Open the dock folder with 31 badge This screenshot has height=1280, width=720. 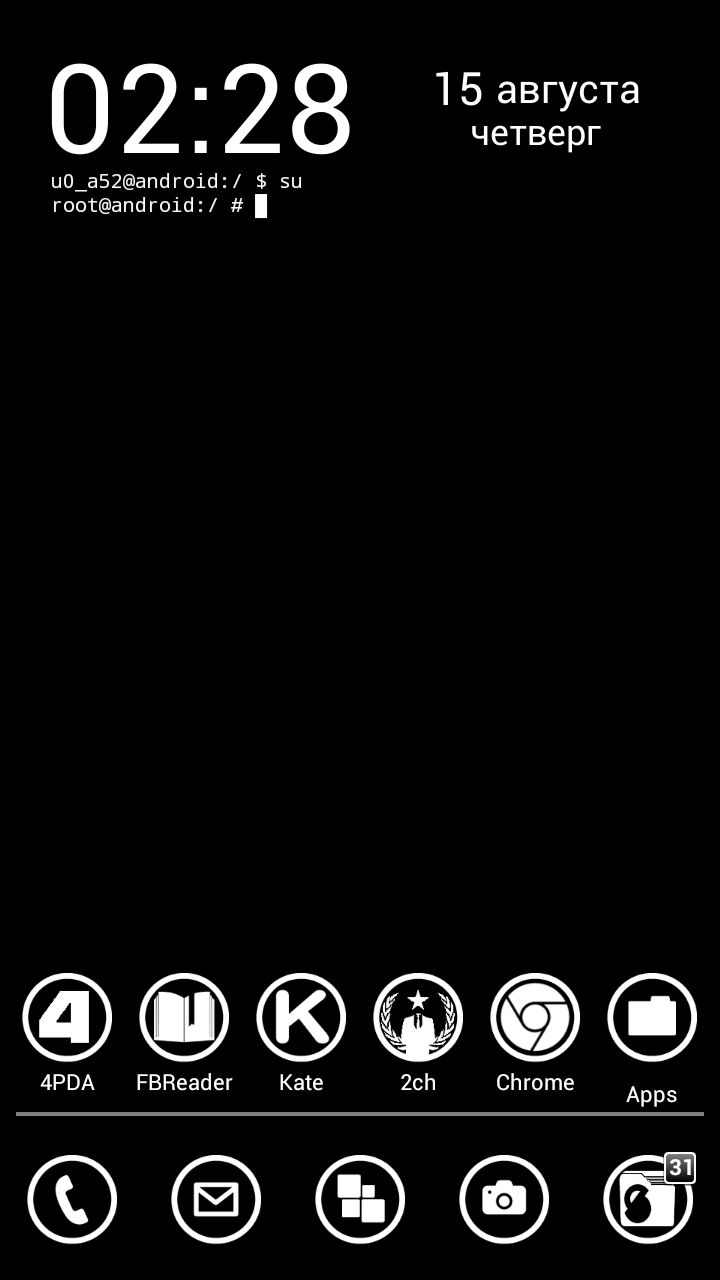tap(648, 1199)
